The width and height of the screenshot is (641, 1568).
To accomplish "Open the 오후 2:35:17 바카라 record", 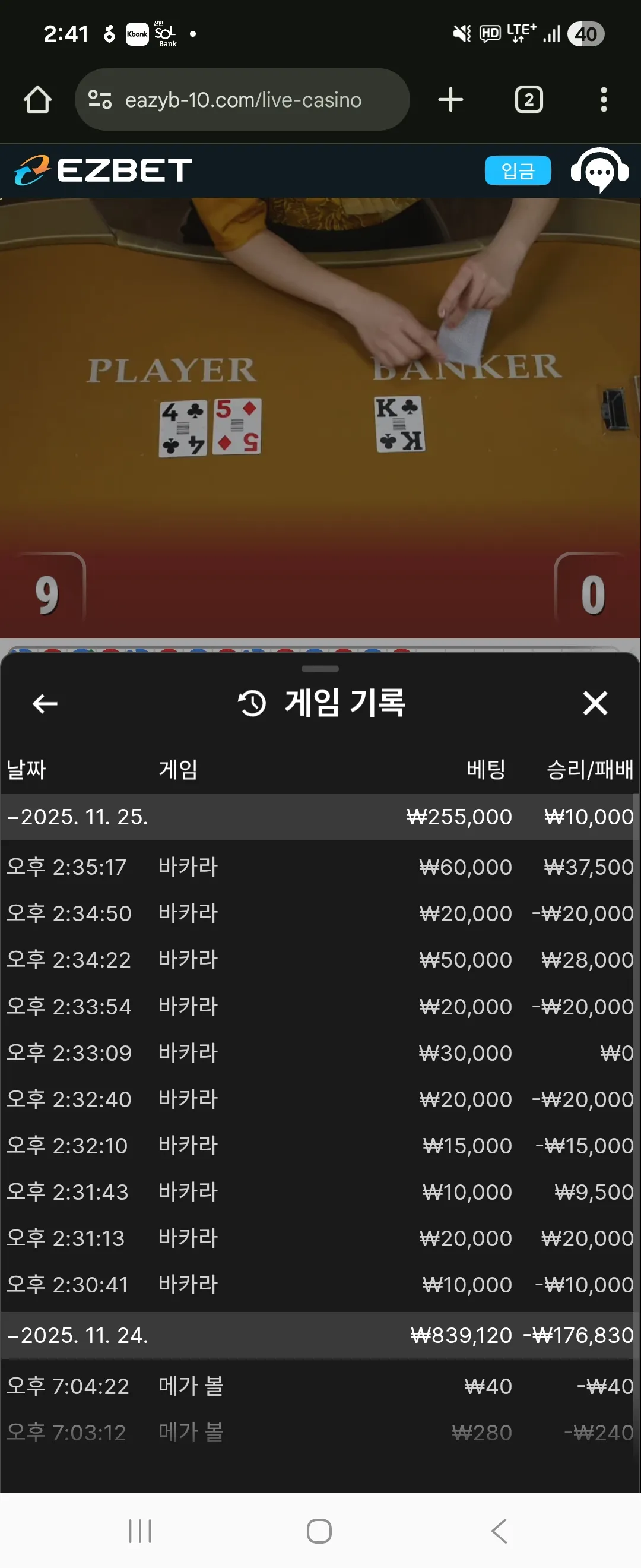I will pos(320,867).
